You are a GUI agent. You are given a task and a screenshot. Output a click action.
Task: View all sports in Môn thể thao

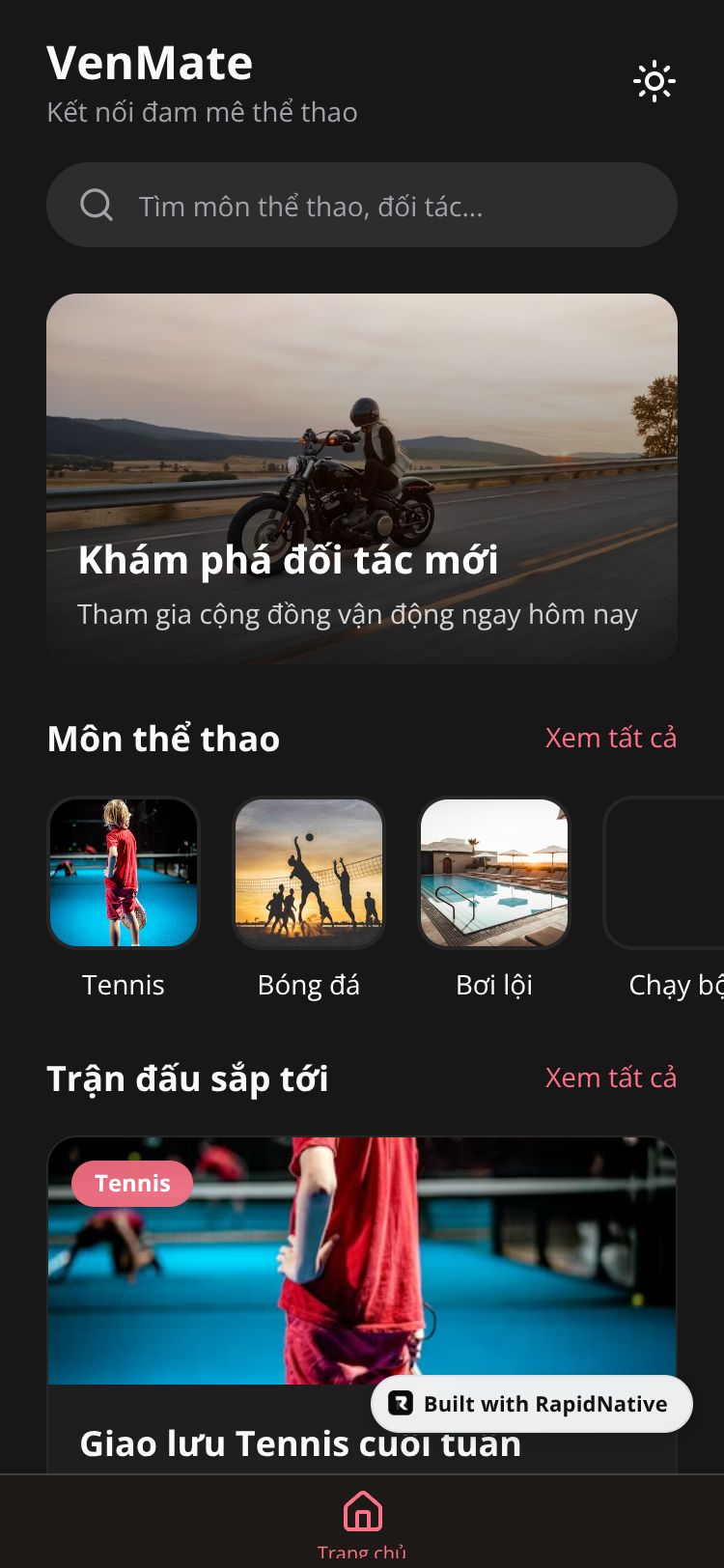(x=610, y=738)
